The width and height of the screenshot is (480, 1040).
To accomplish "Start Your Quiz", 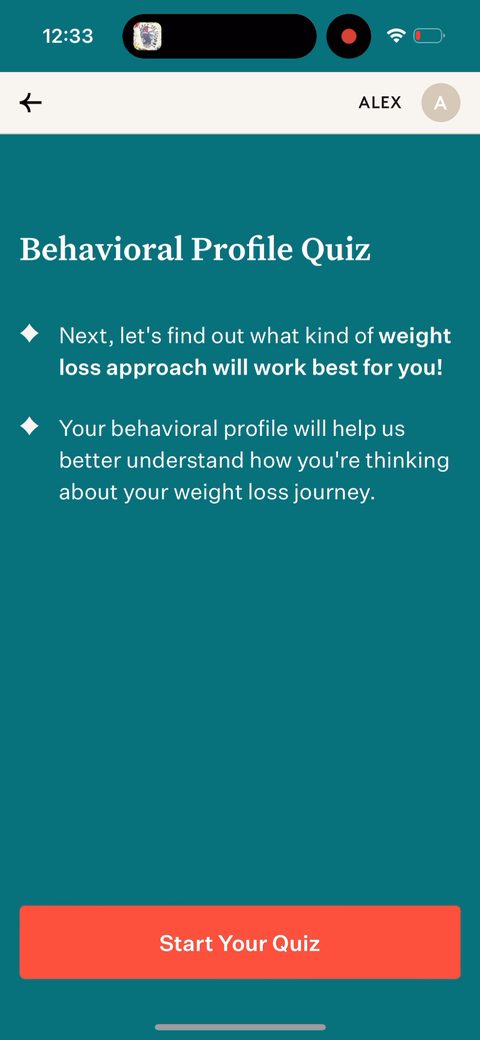I will click(240, 942).
